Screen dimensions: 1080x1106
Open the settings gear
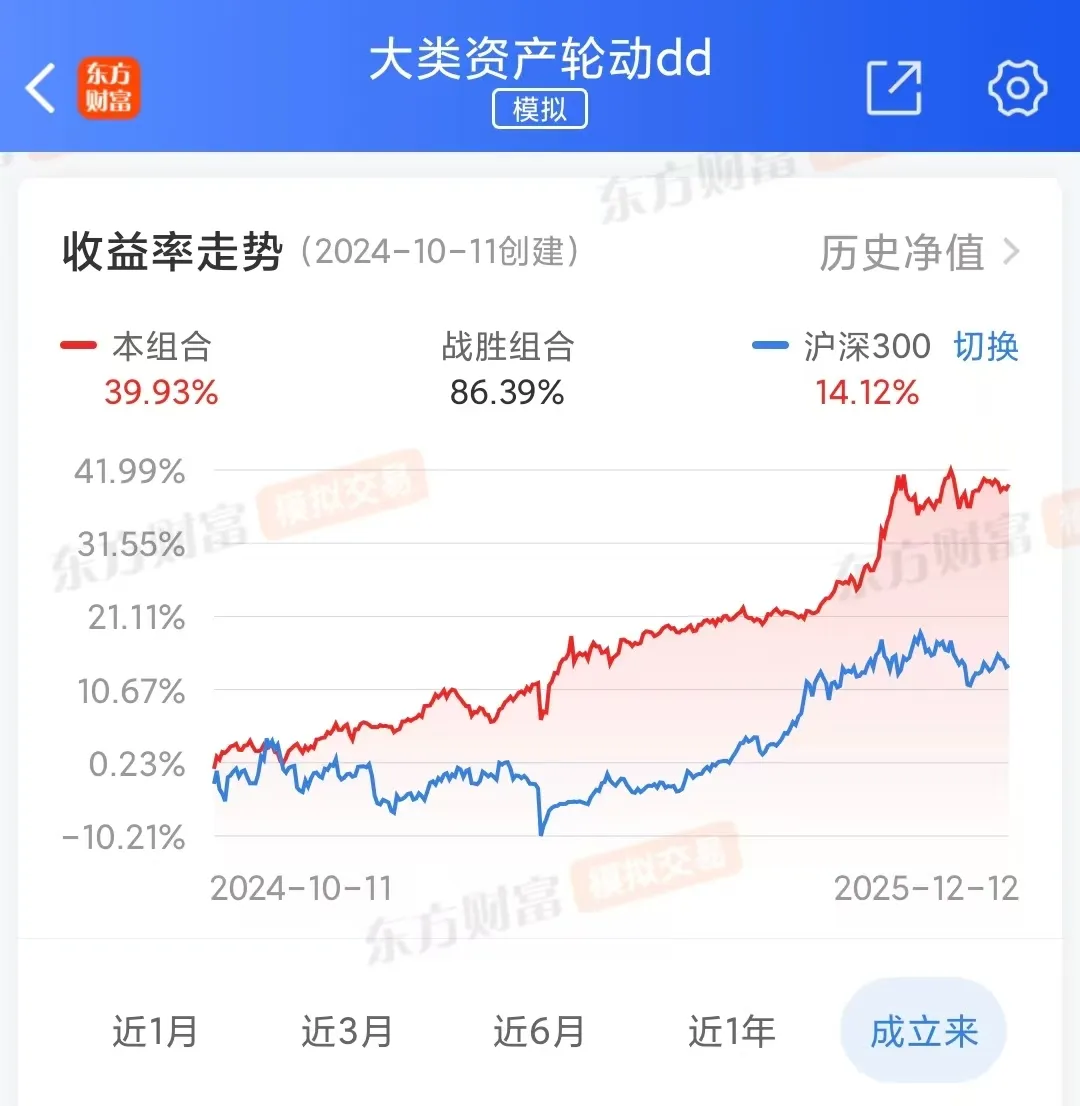[1016, 88]
